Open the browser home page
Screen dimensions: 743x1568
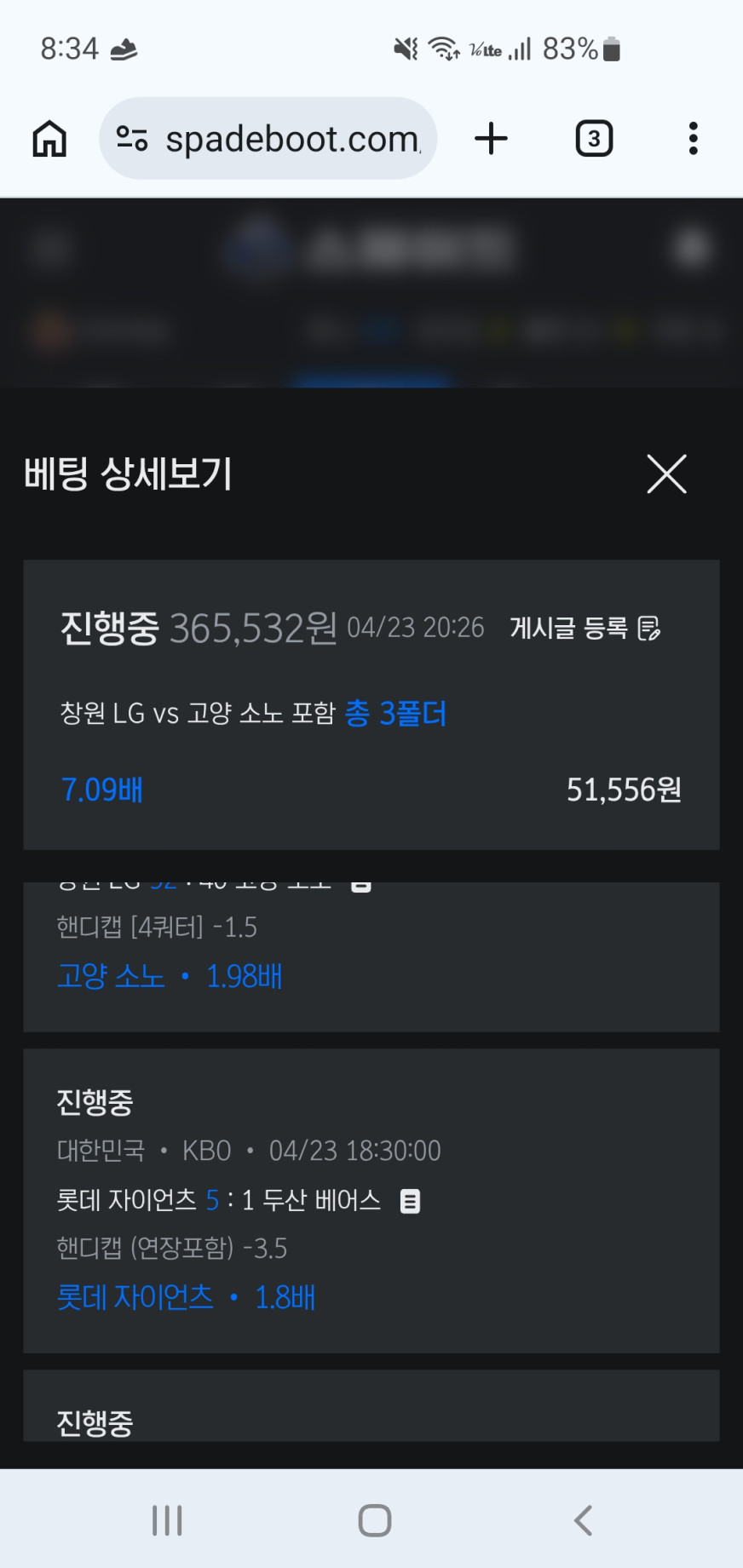tap(49, 138)
